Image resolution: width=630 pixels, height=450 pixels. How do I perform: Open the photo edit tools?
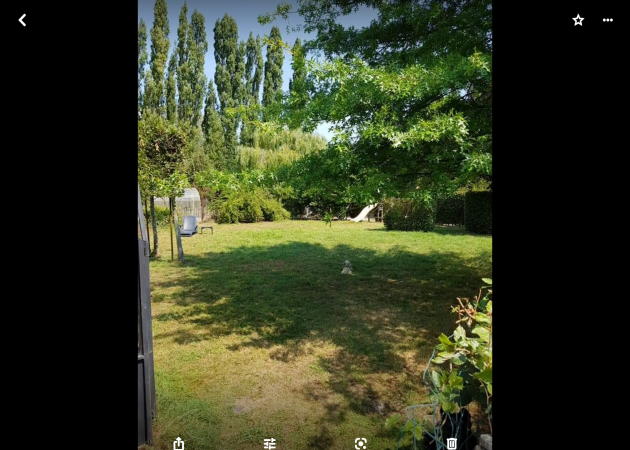270,443
